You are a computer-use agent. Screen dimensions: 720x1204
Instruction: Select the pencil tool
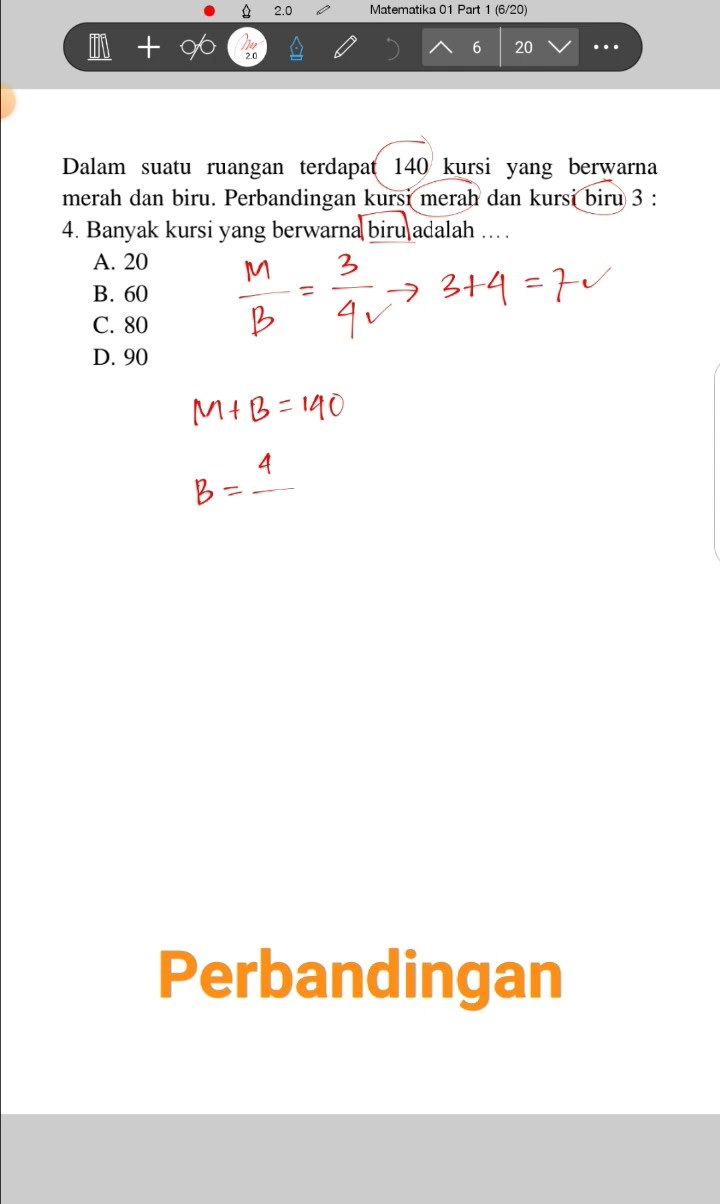[x=345, y=47]
